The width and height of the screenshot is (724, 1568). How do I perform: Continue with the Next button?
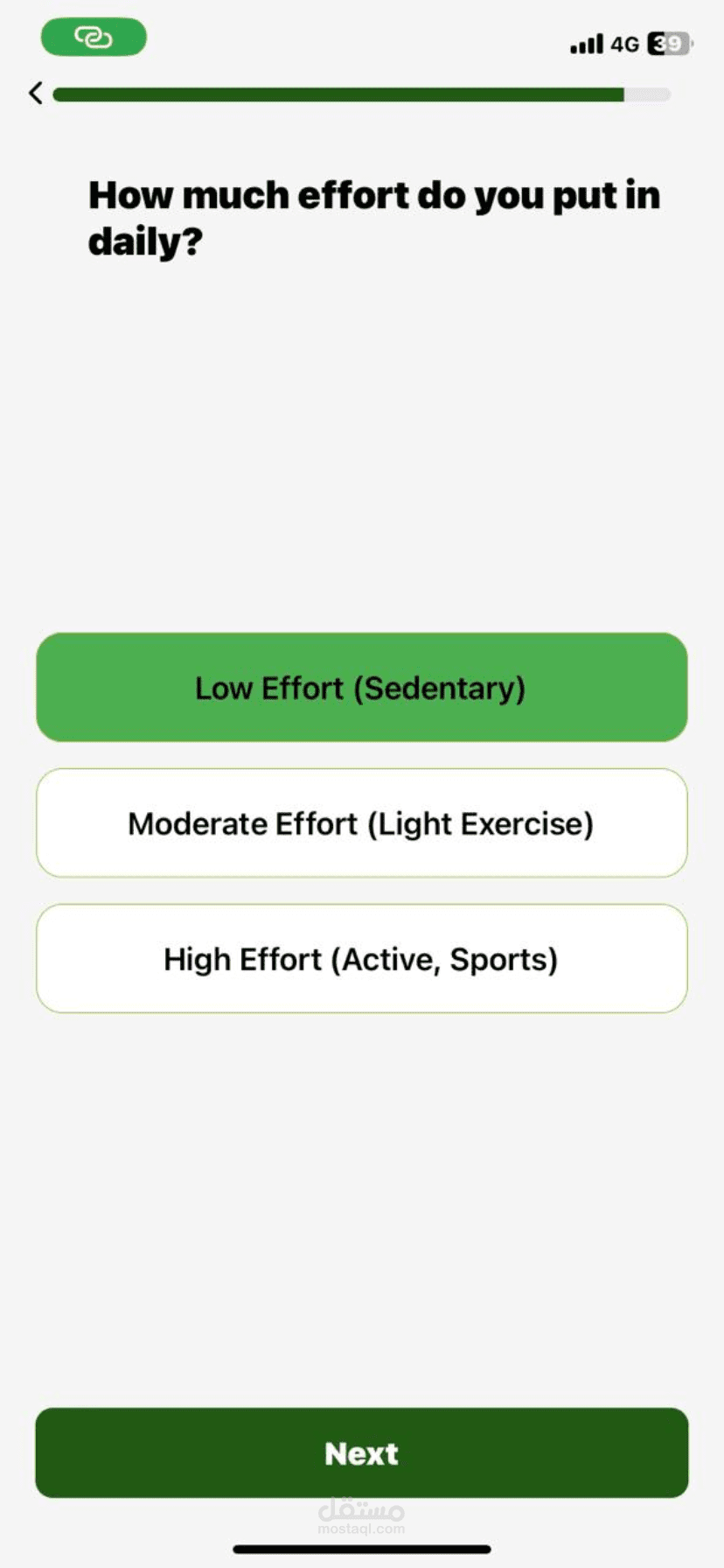tap(362, 1452)
